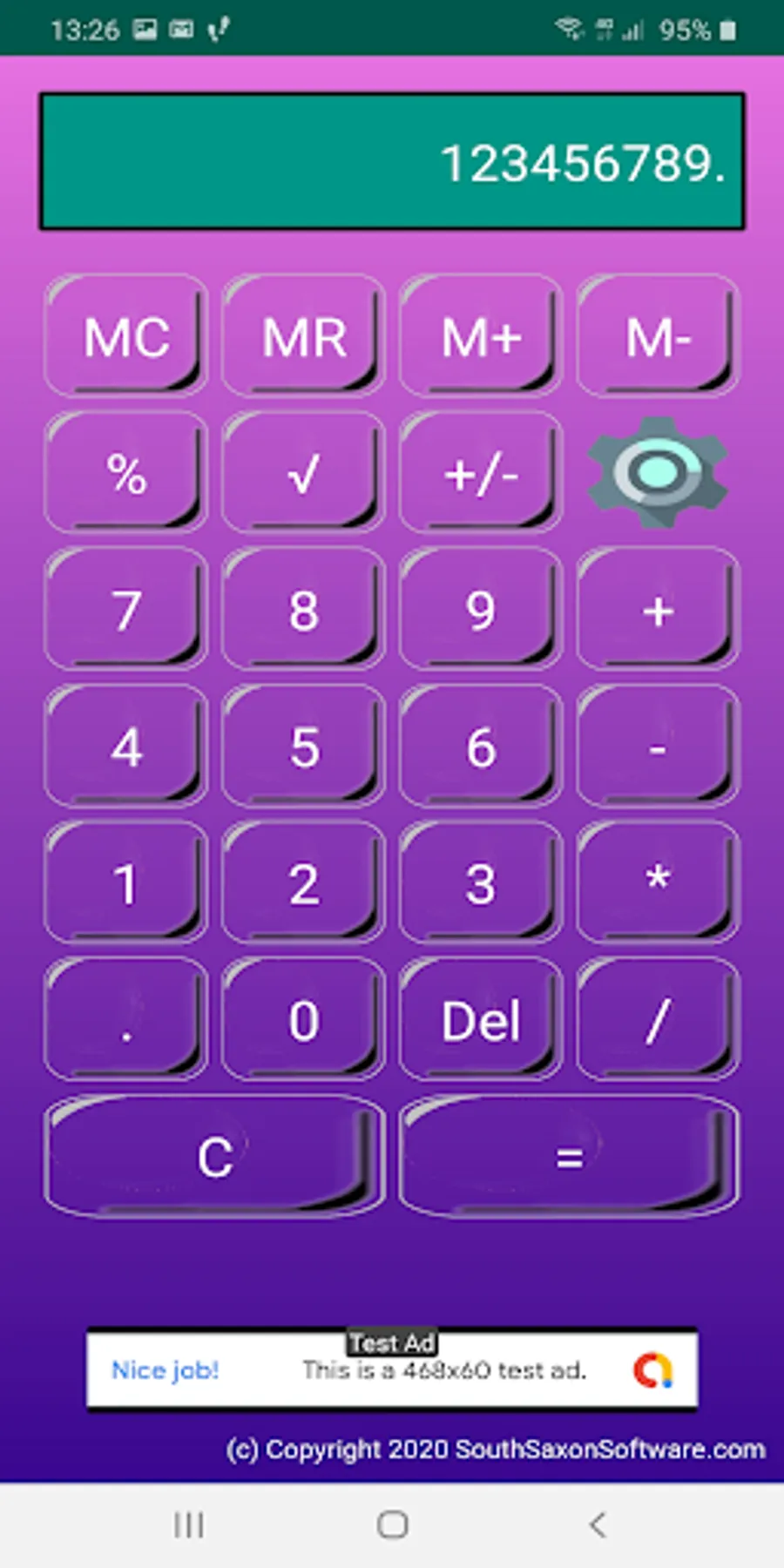This screenshot has width=784, height=1568.
Task: Enter the digit 5
Action: (304, 746)
